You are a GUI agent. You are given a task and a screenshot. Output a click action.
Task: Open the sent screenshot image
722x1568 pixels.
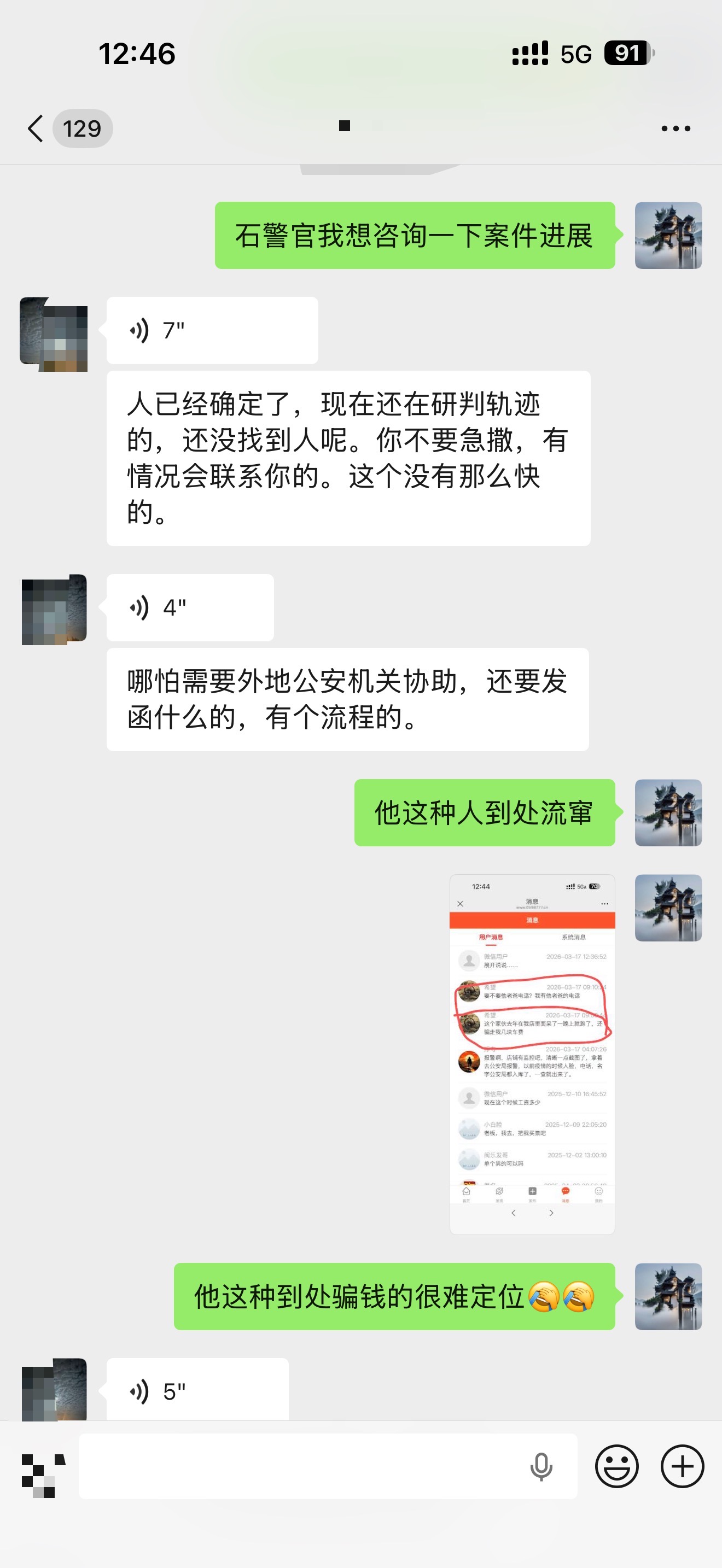[532, 1054]
